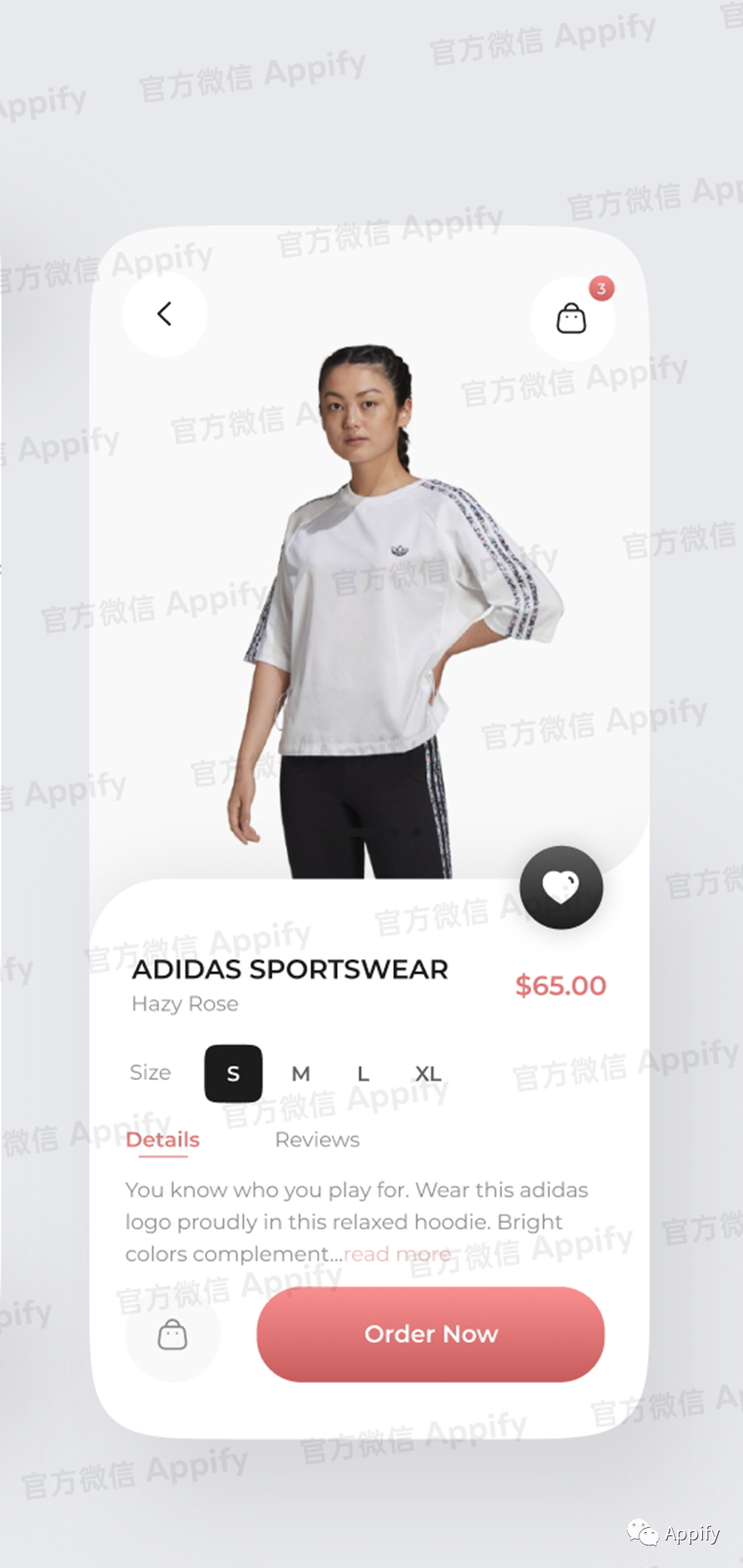Choose size M
This screenshot has width=743, height=1568.
point(301,1073)
